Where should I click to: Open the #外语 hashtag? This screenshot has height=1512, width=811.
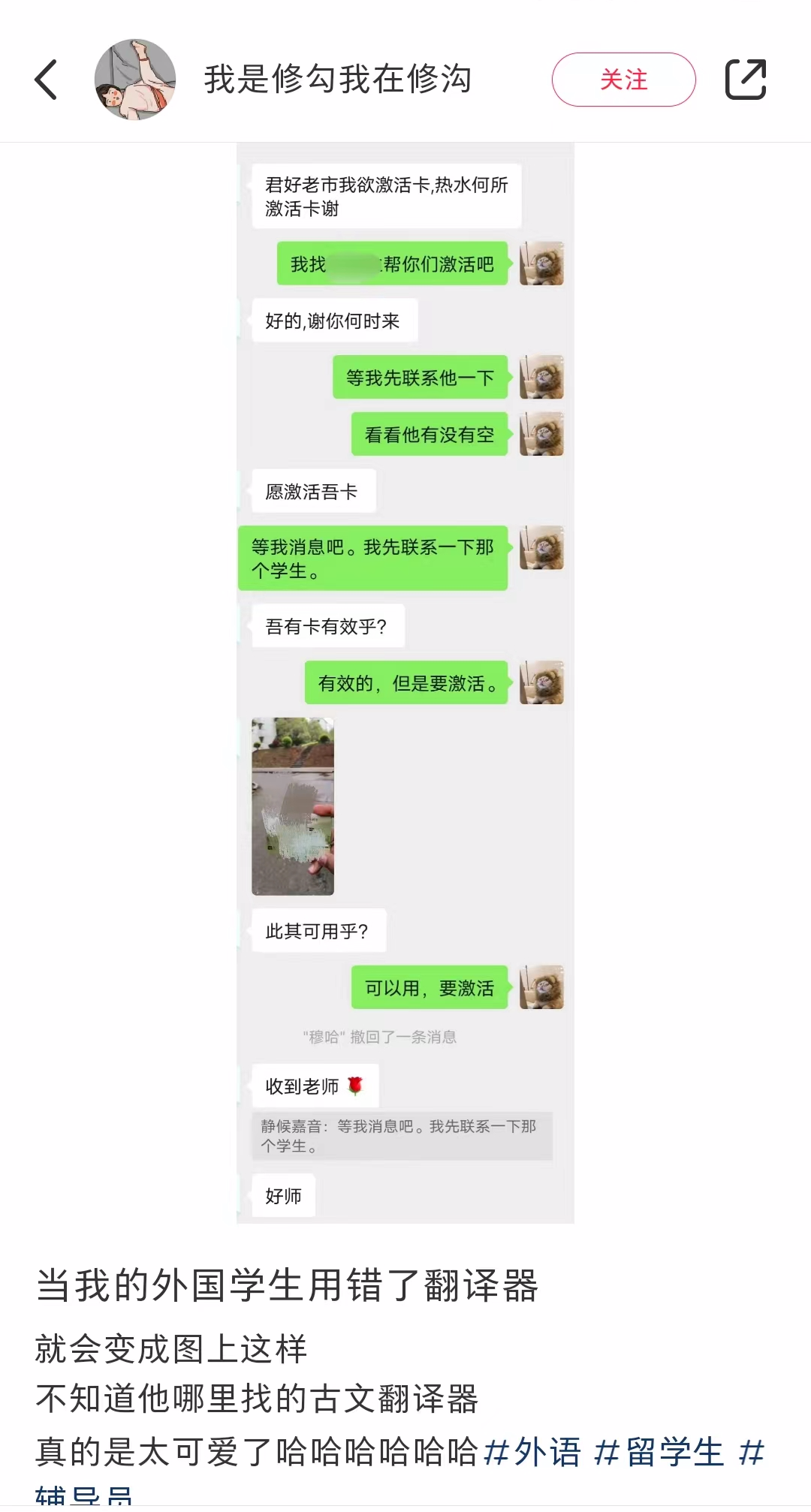coord(533,1452)
